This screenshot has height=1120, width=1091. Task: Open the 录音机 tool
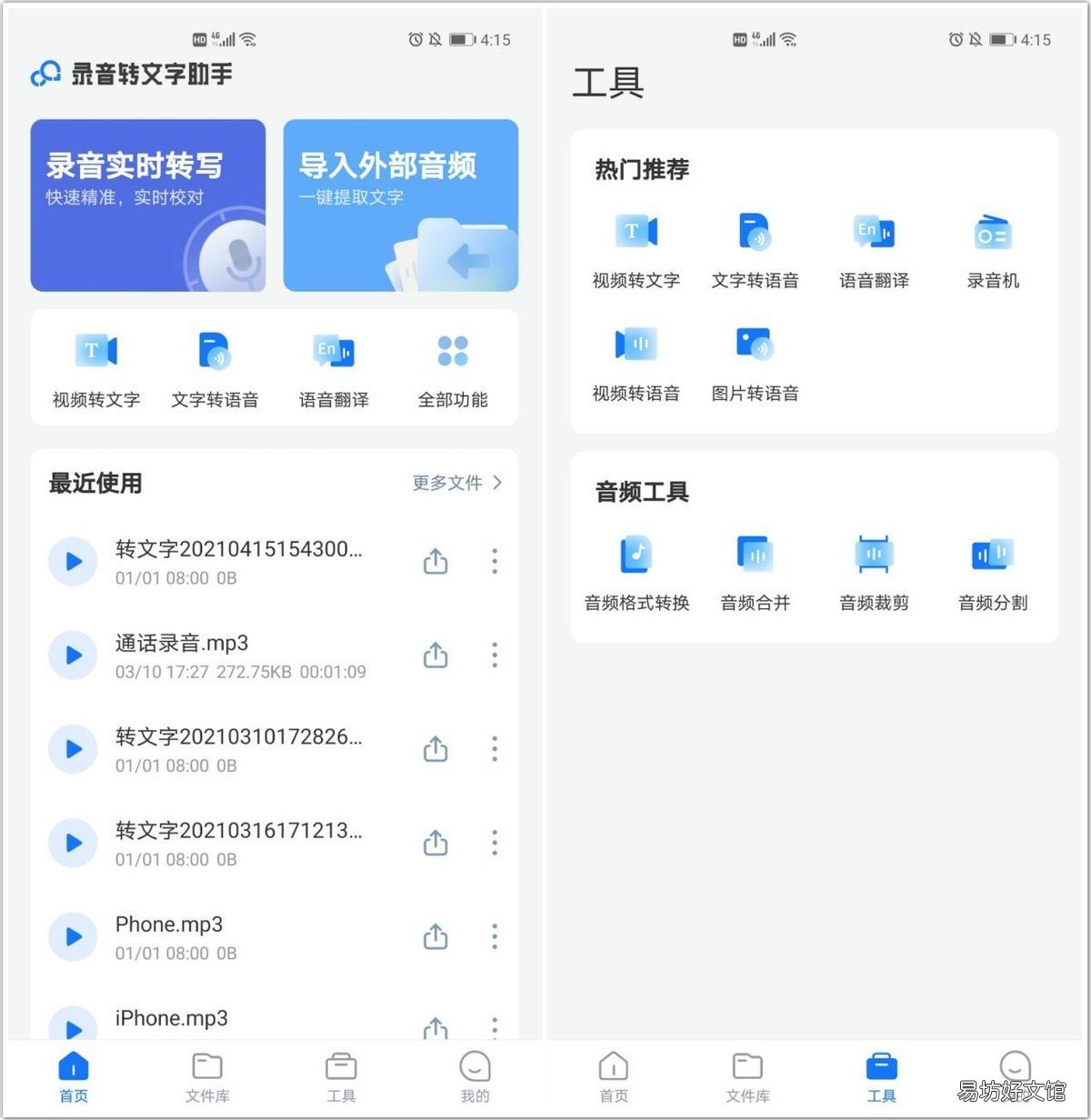tap(993, 252)
